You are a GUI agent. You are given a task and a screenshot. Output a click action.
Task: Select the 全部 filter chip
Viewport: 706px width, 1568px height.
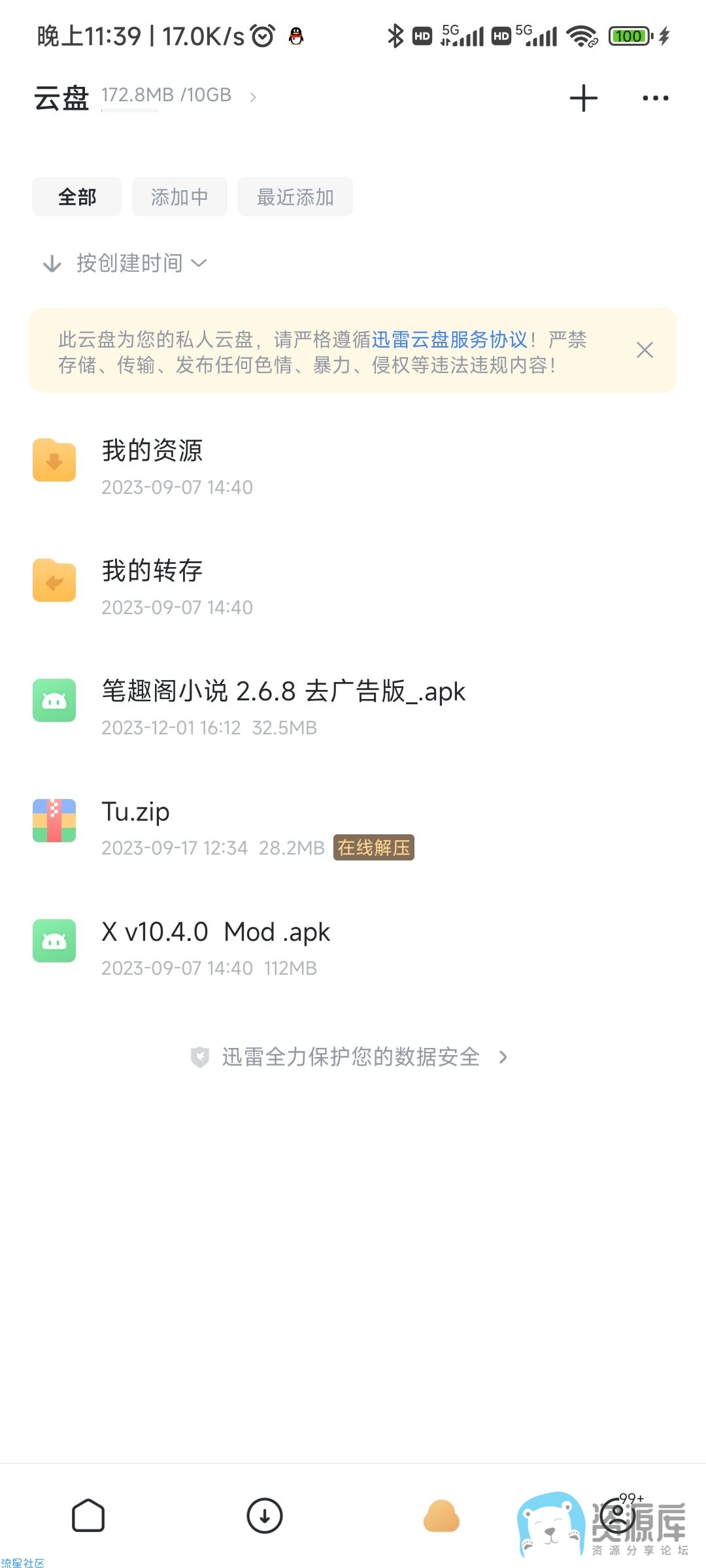pos(76,197)
